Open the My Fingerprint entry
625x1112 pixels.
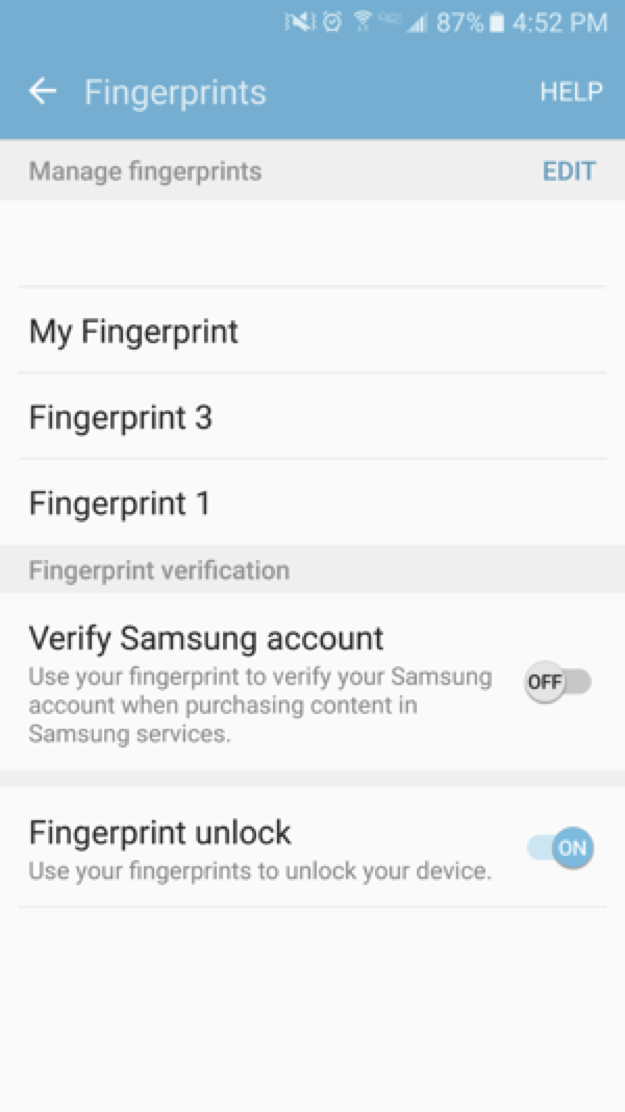tap(312, 331)
